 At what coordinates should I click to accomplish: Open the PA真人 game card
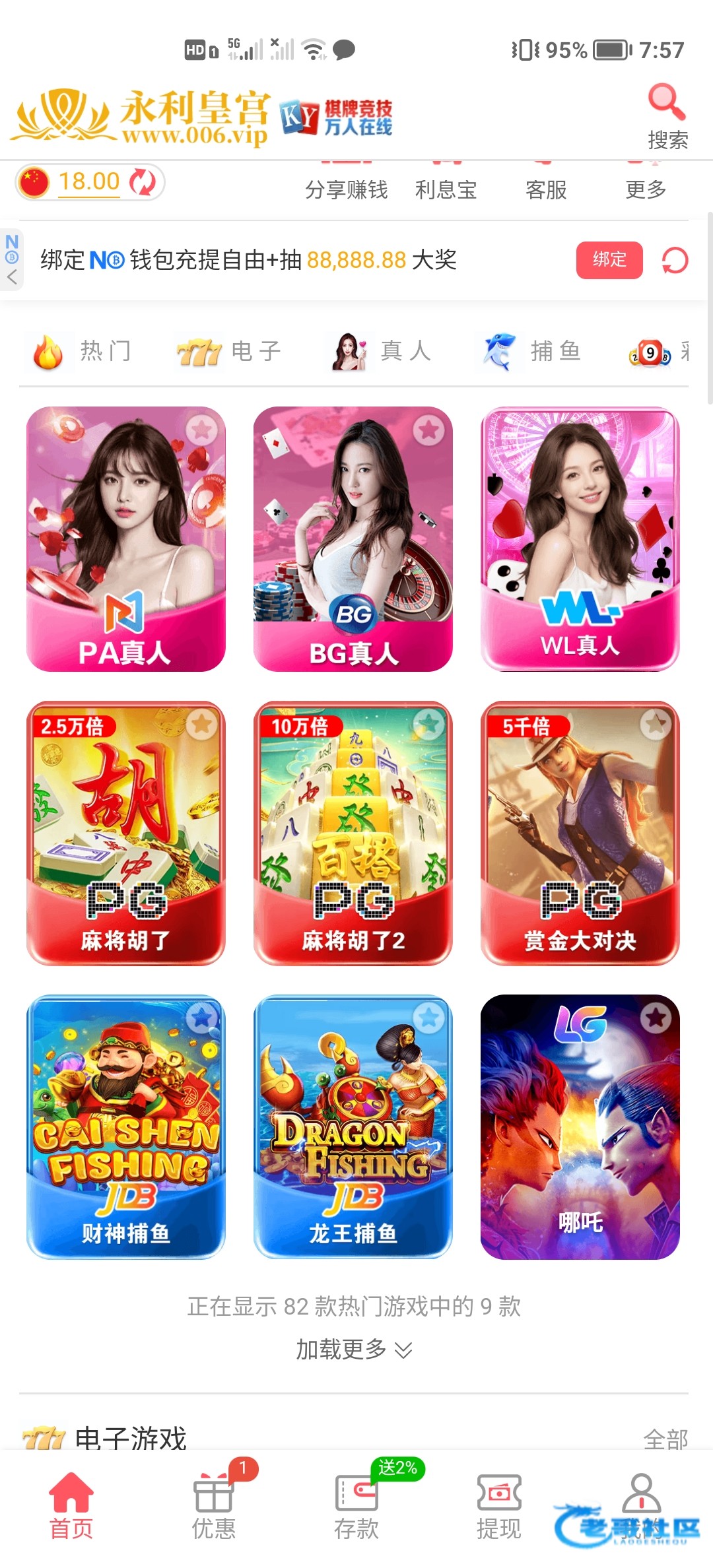click(x=125, y=539)
